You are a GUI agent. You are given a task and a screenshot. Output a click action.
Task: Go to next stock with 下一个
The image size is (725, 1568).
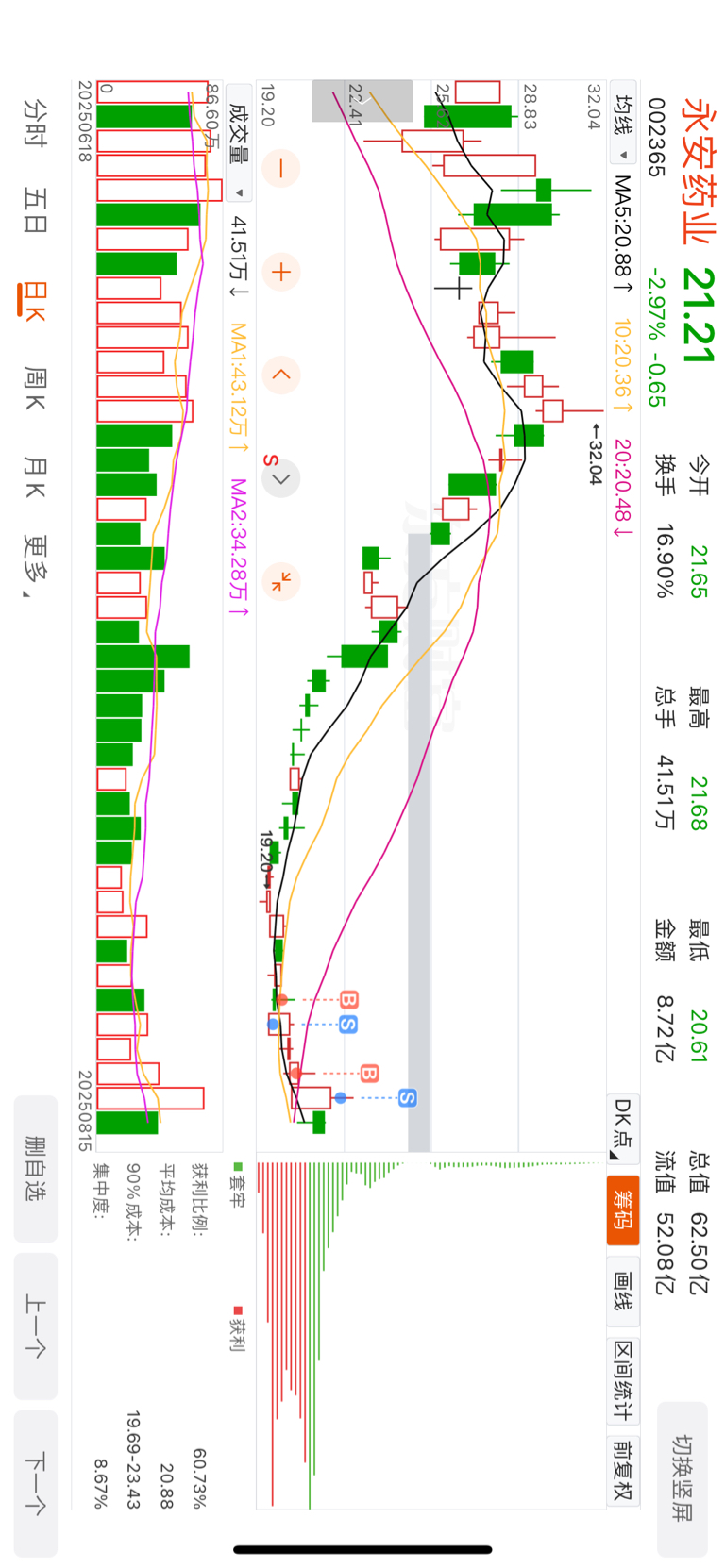coord(35,1484)
